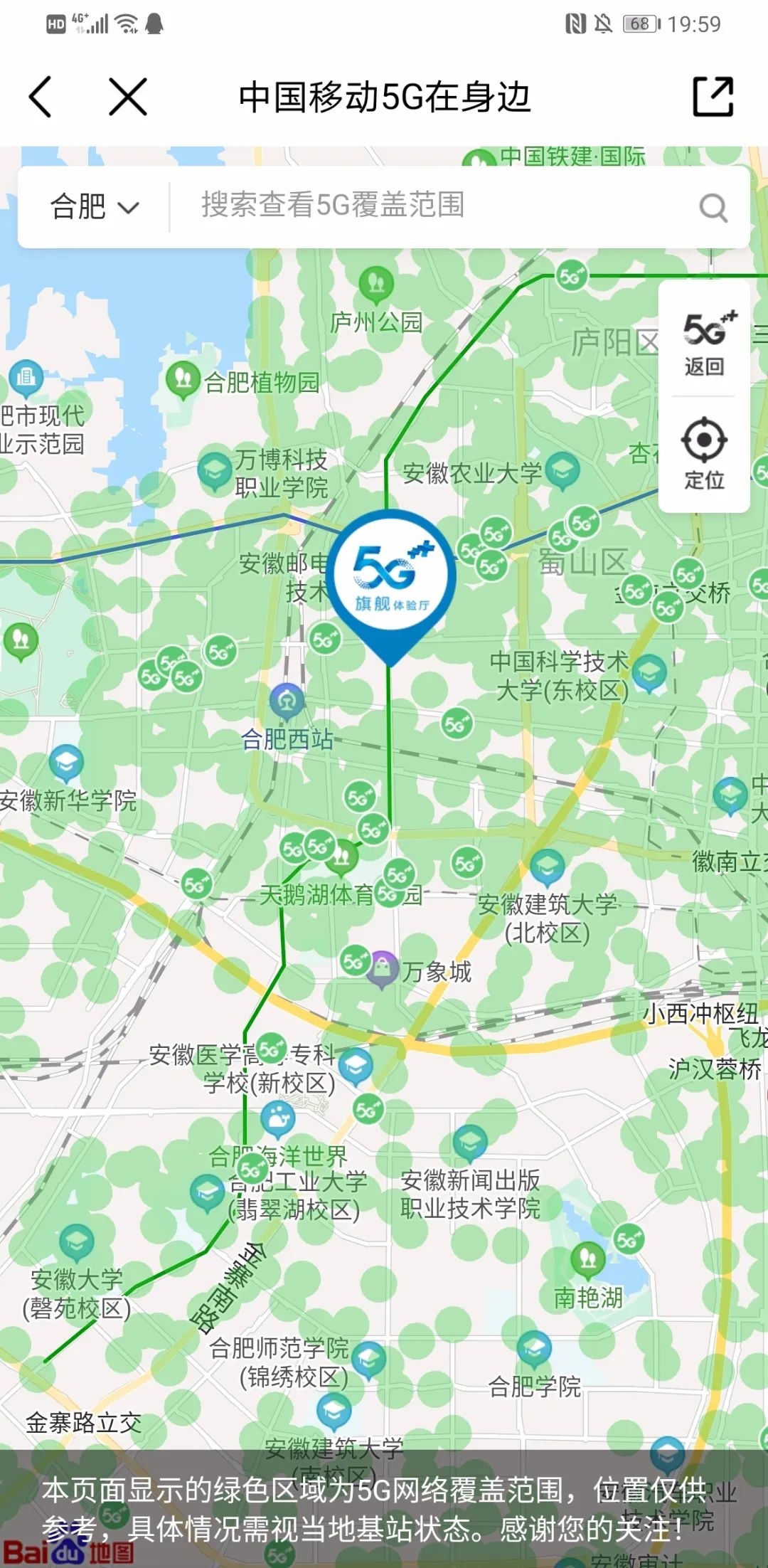Tap the magnifier search icon
Image resolution: width=768 pixels, height=1568 pixels.
pyautogui.click(x=713, y=208)
